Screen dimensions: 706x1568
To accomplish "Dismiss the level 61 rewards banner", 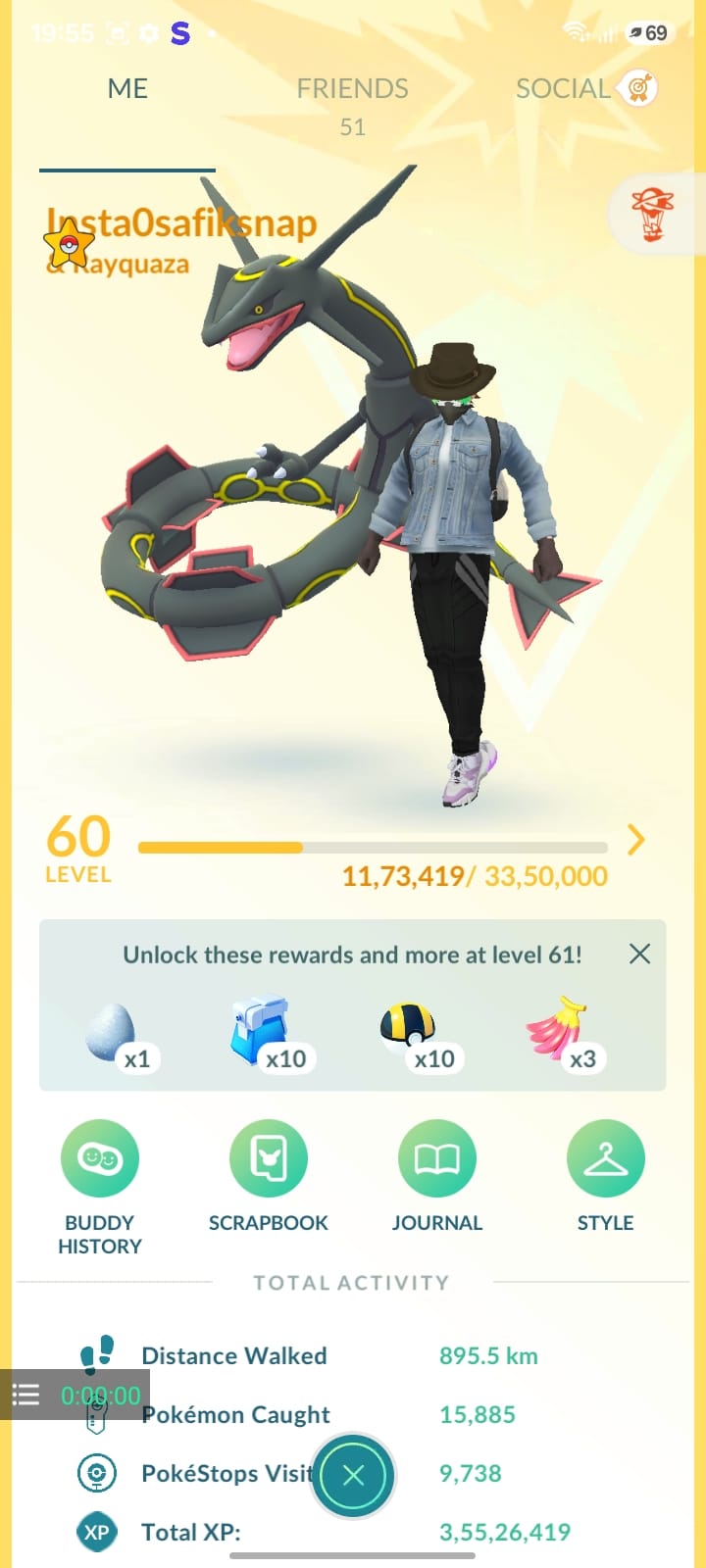I will click(639, 954).
